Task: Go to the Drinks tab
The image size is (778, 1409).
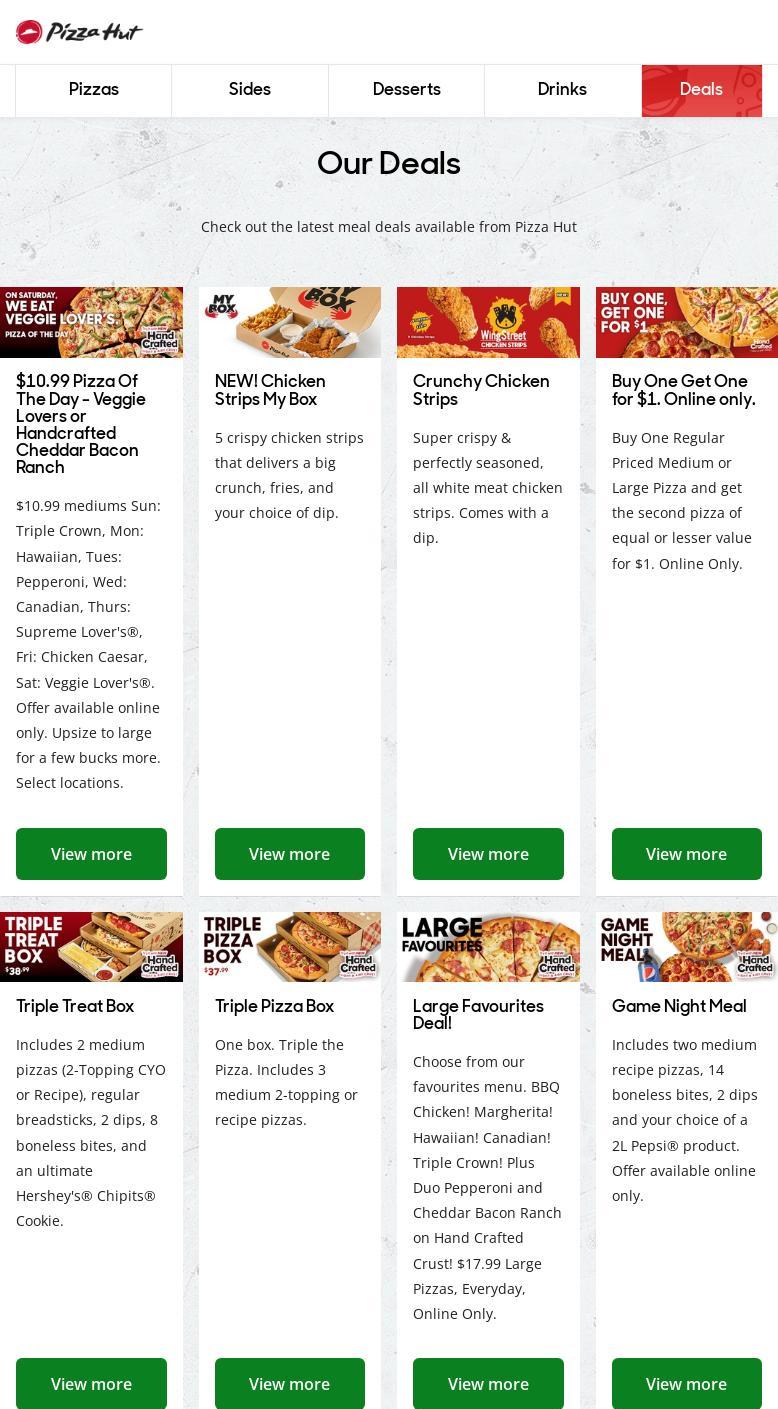Action: 562,90
